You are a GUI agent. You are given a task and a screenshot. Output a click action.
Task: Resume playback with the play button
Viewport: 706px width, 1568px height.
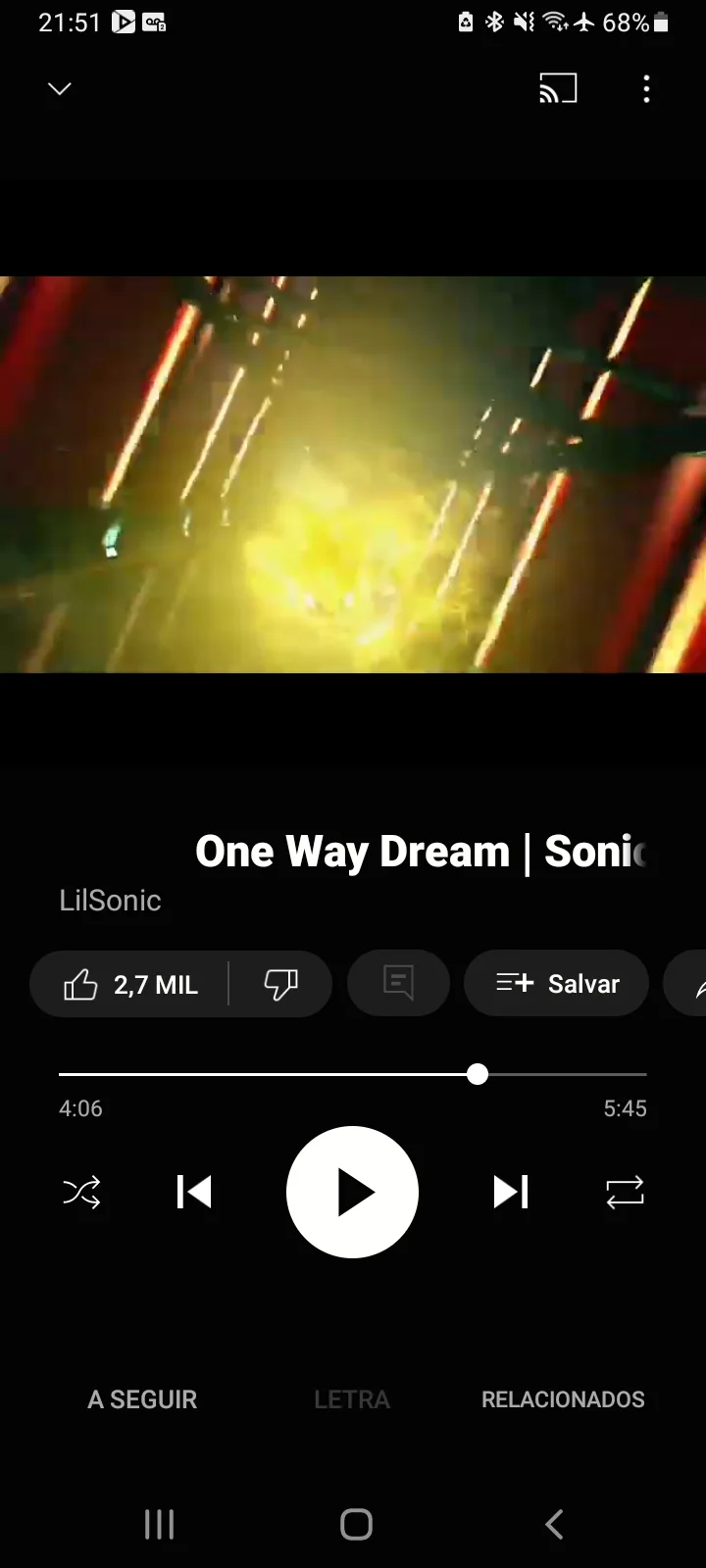(x=352, y=1193)
